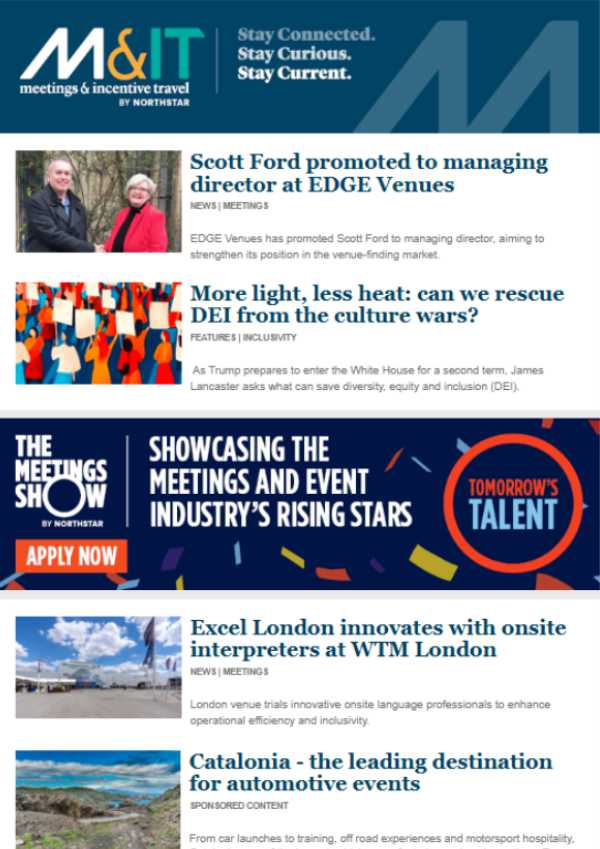The image size is (600, 849).
Task: Open the Scott Ford promoted article headline
Action: point(368,173)
